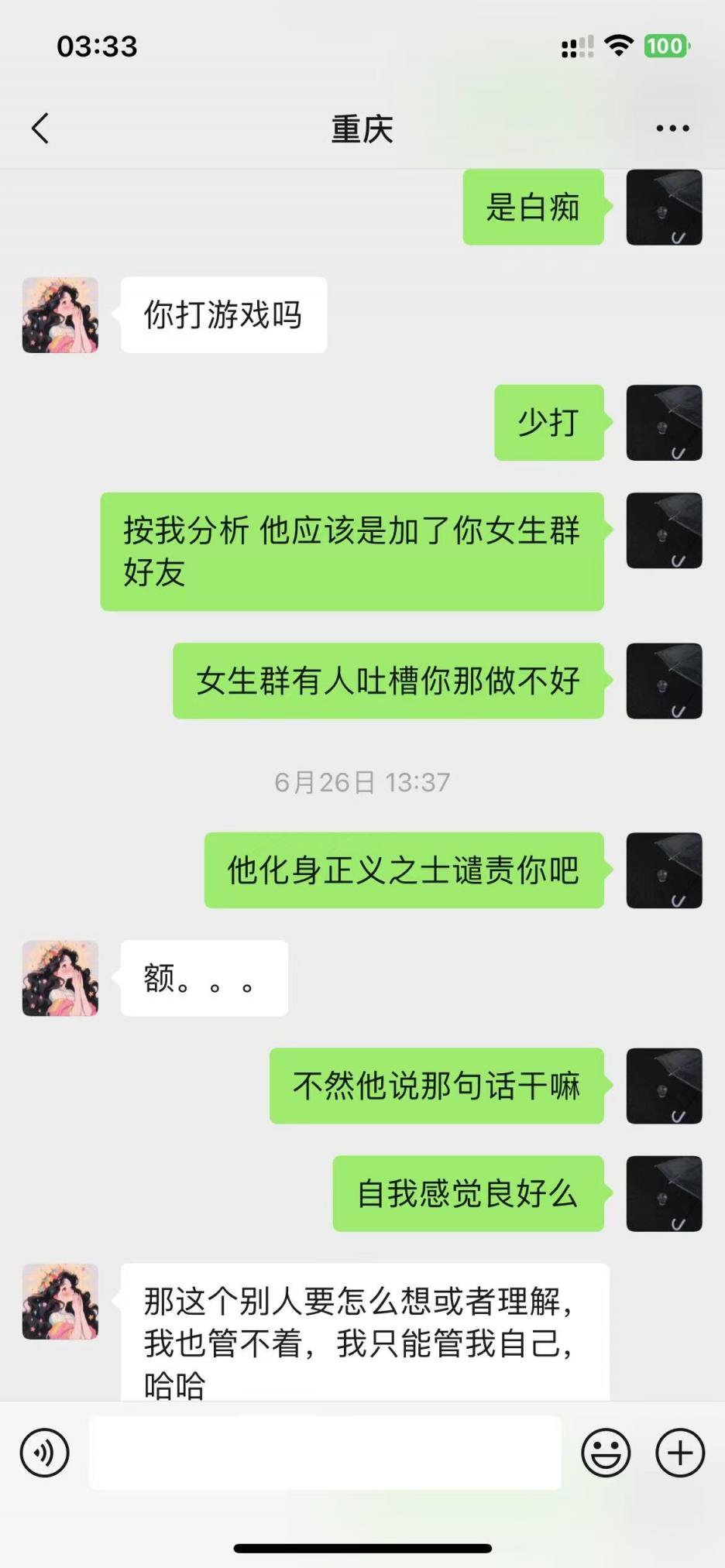Tap the message text input field
This screenshot has width=725, height=1568.
(x=325, y=1453)
